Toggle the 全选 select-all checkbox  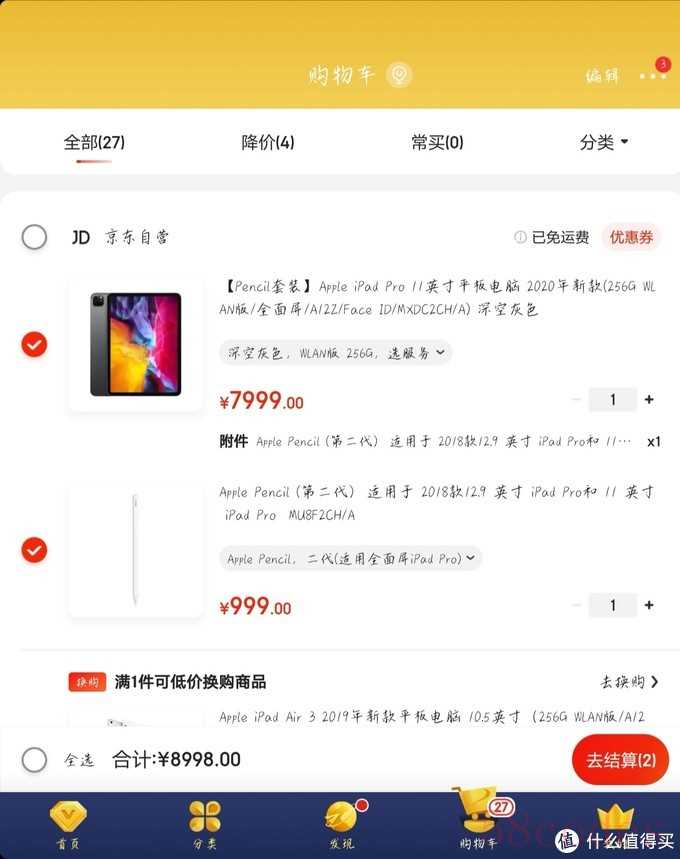tap(34, 760)
